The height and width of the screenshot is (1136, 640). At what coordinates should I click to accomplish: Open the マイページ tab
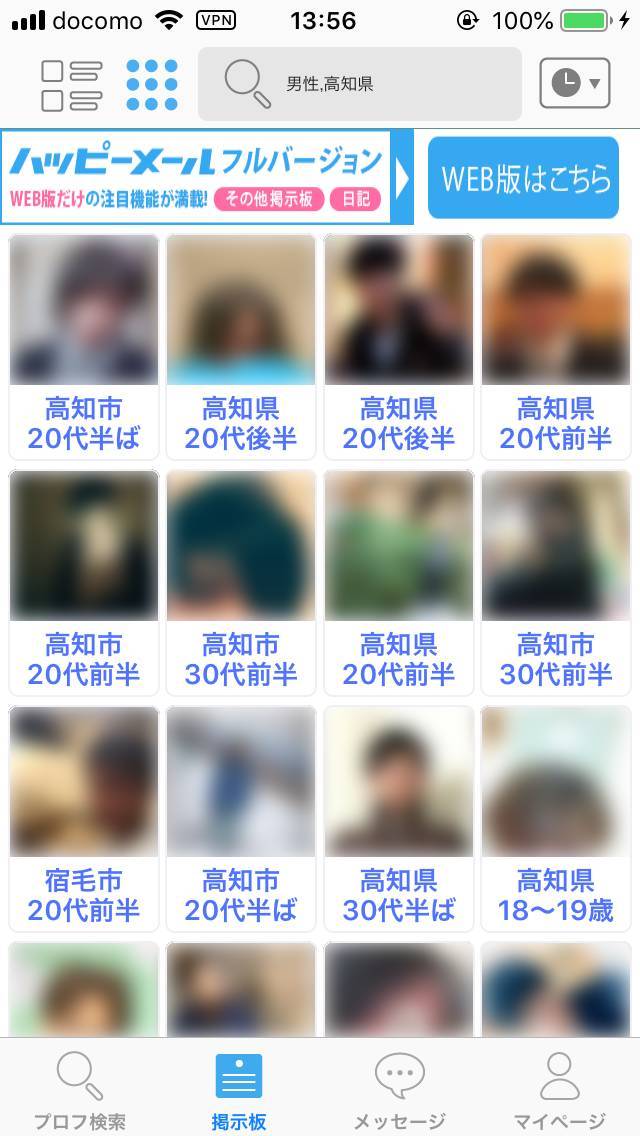click(559, 1090)
